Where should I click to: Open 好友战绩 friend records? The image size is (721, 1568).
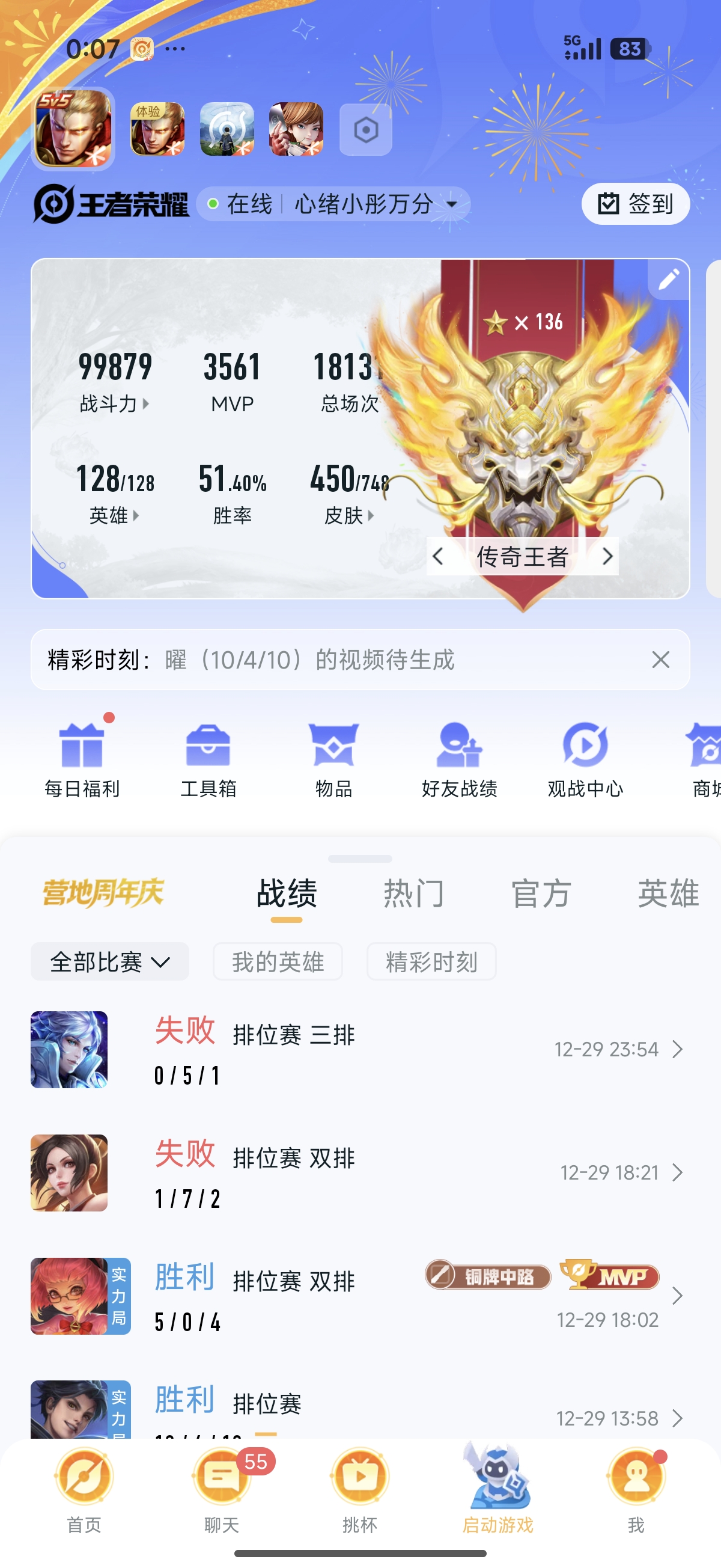[460, 758]
